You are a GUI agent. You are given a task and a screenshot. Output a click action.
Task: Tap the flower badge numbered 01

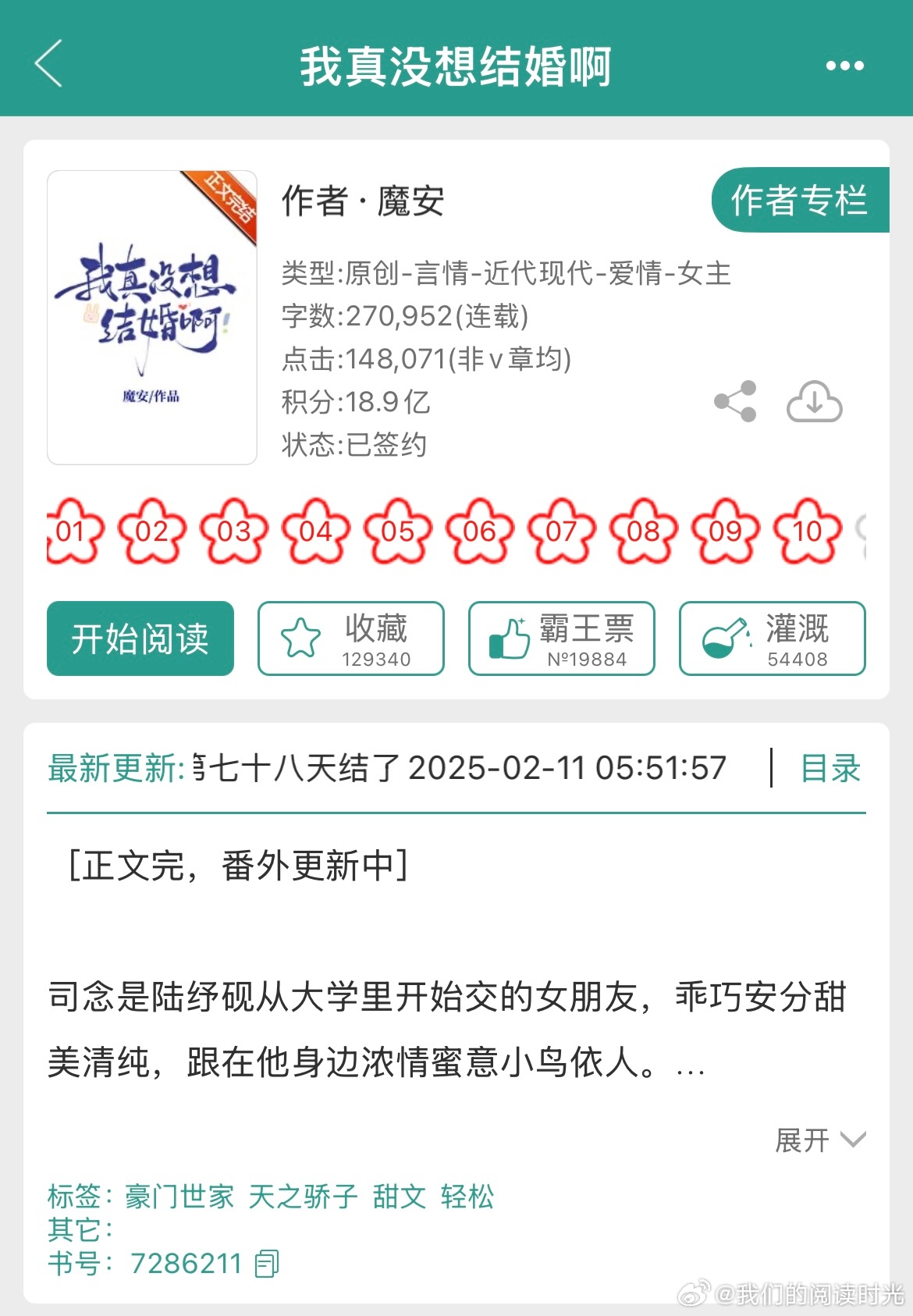tap(73, 532)
